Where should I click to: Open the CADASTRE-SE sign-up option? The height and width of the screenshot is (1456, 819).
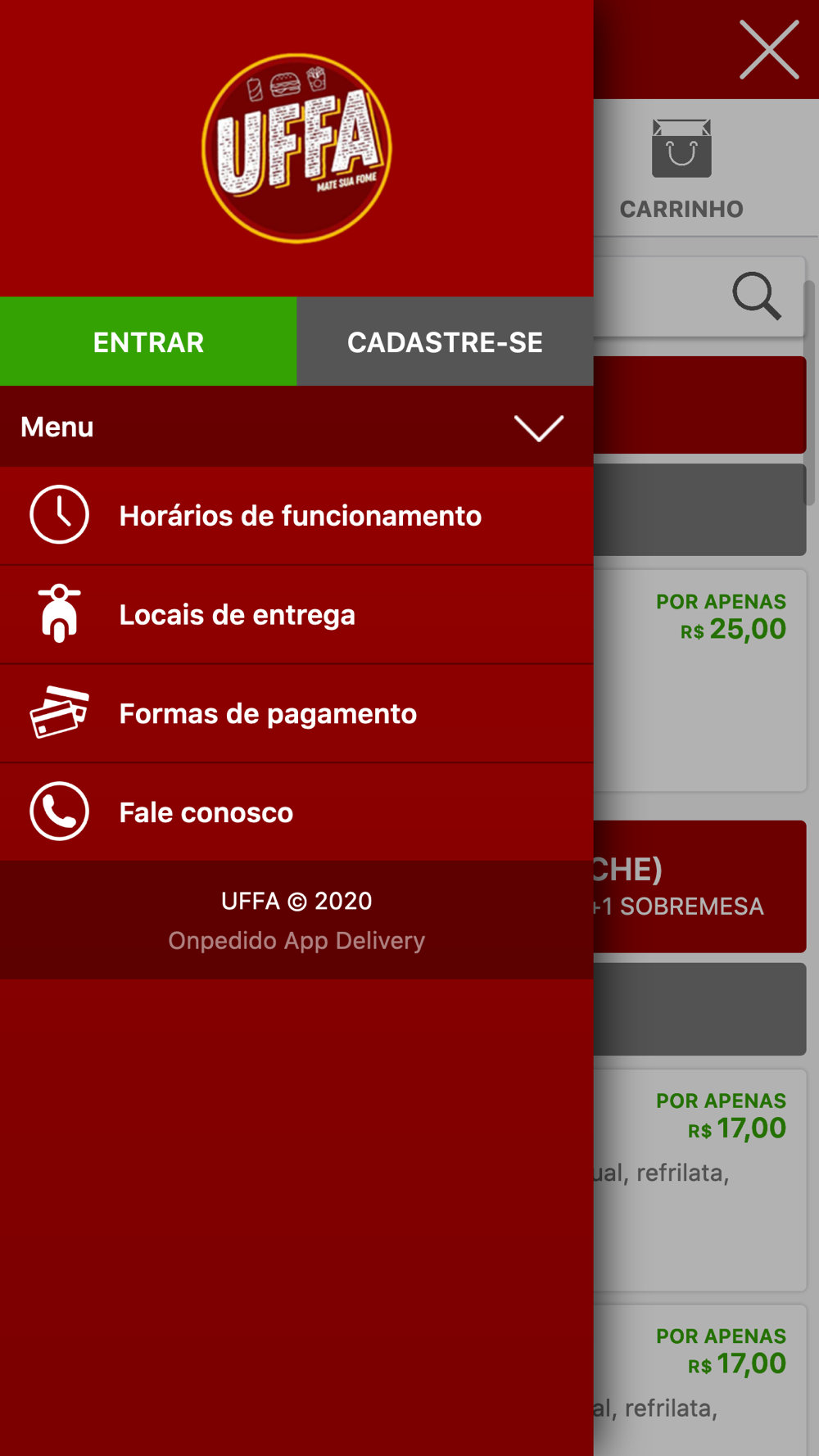[445, 341]
